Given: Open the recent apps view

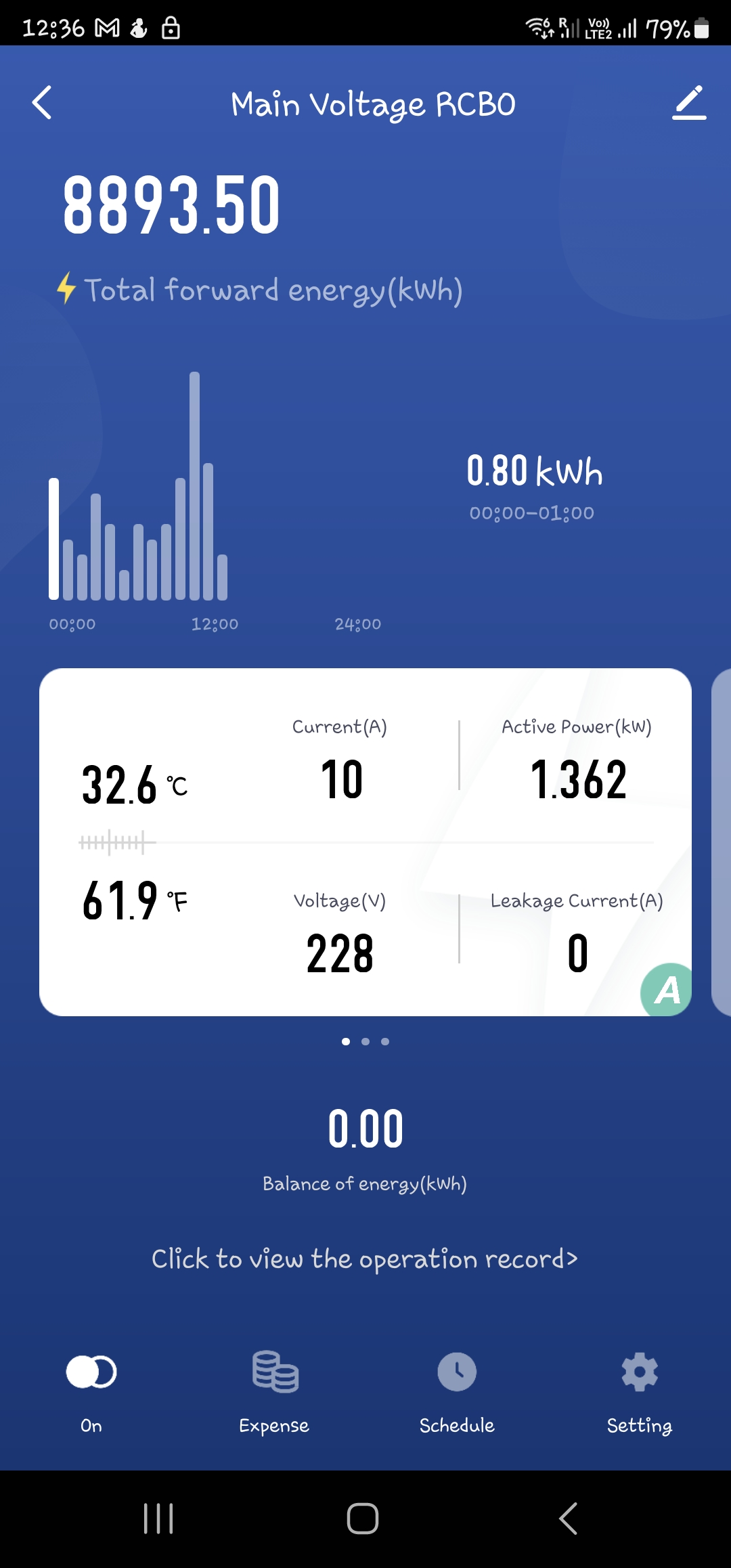Looking at the screenshot, I should (x=159, y=1519).
